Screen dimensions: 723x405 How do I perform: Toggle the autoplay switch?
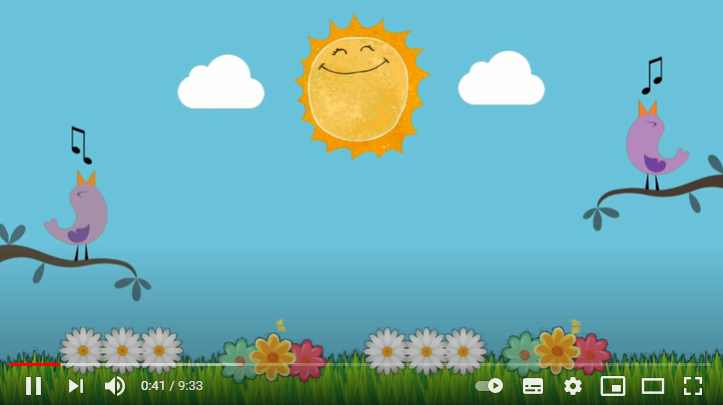[x=489, y=385]
